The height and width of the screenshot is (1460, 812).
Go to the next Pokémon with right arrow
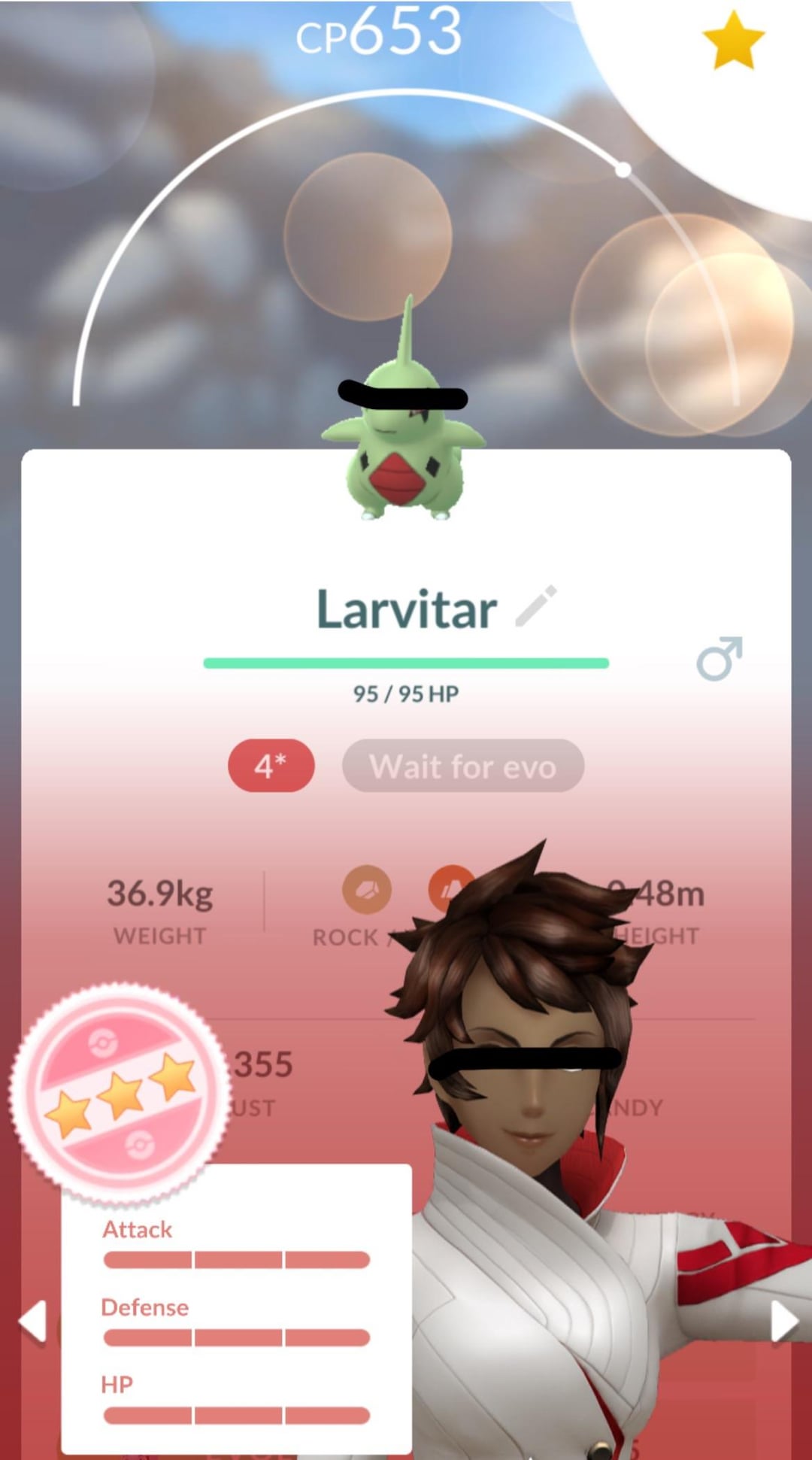783,1321
